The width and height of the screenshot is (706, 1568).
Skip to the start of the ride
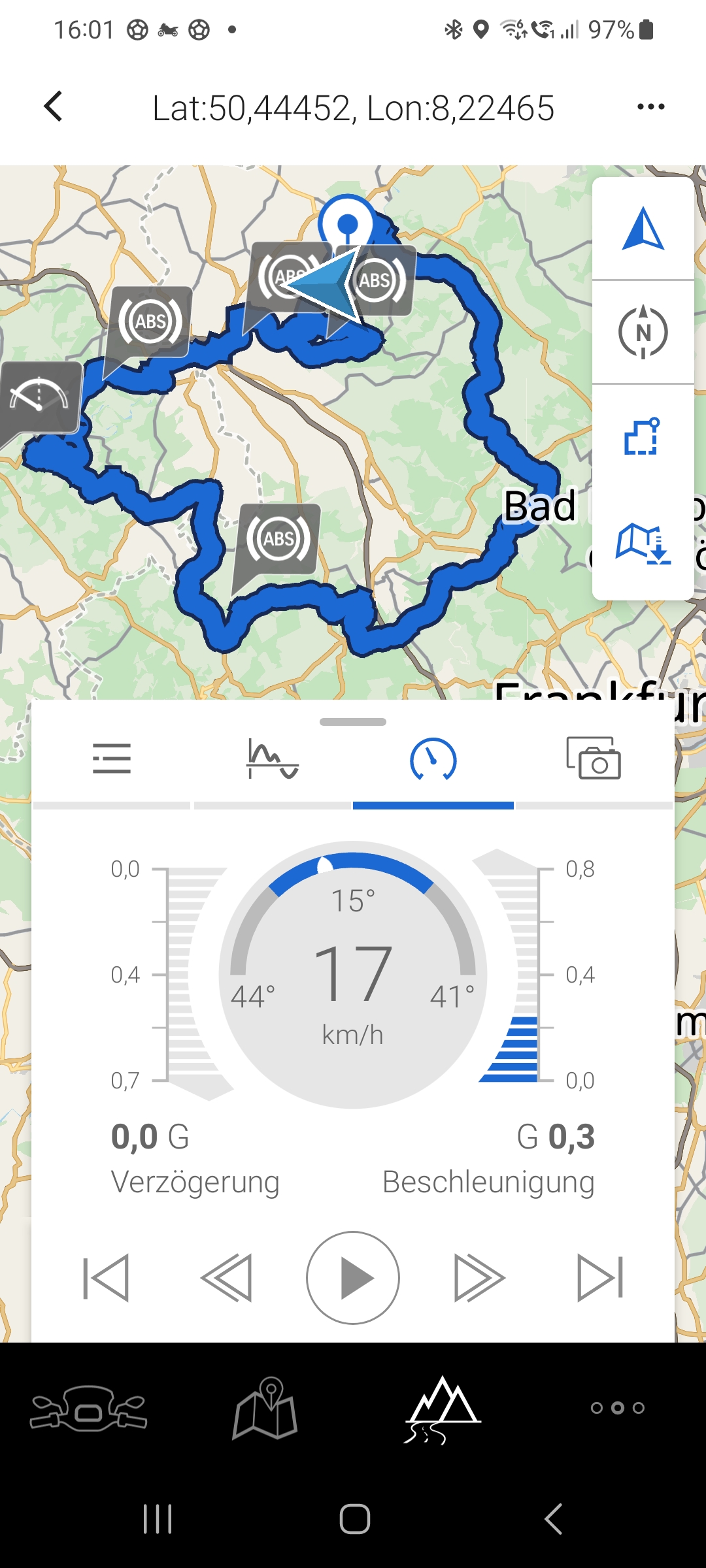pyautogui.click(x=106, y=1277)
